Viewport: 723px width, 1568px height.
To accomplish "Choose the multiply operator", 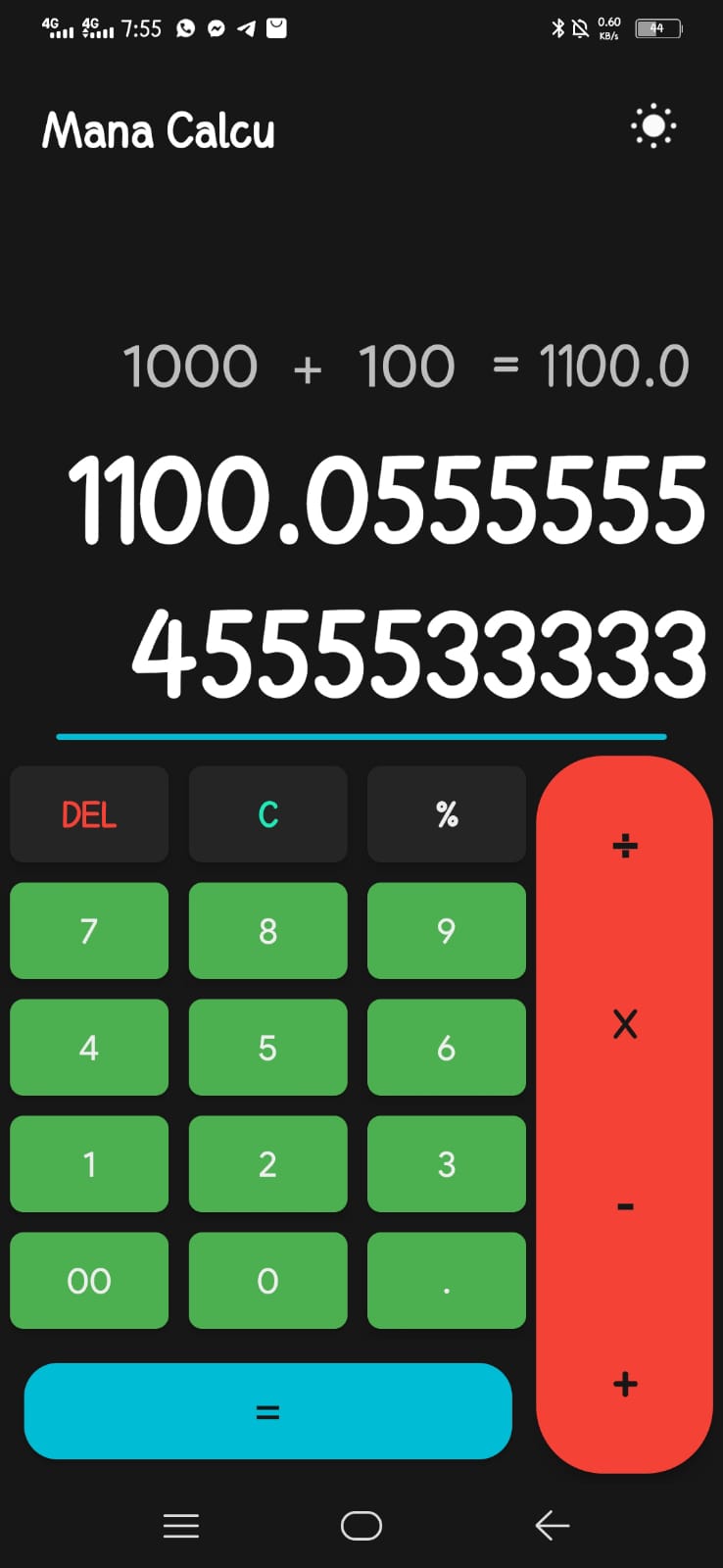I will [625, 1025].
